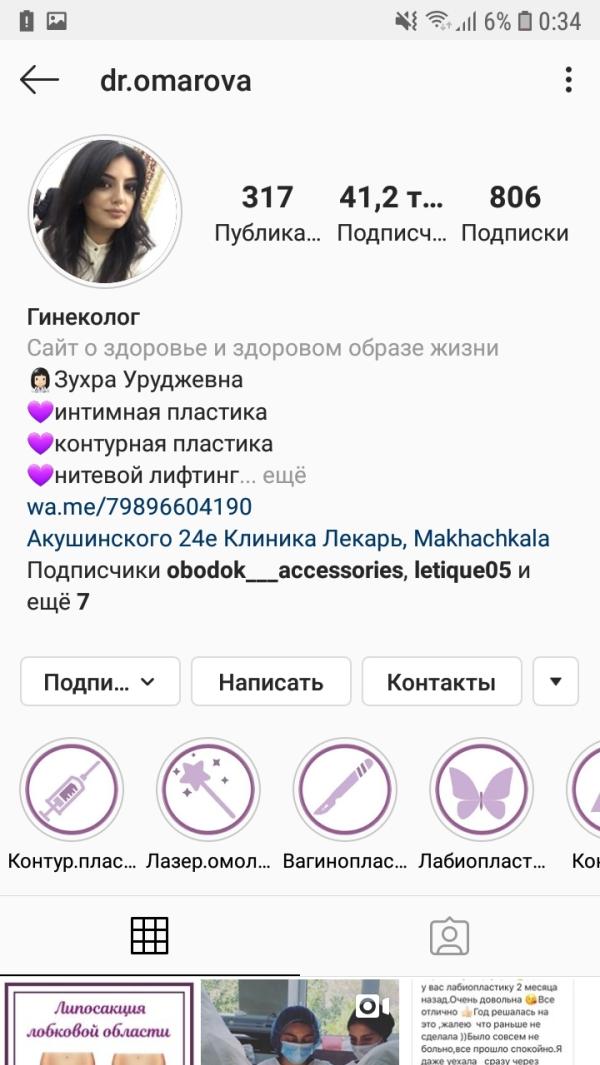Go back using the arrow icon
Screen dimensions: 600x1065
(x=40, y=80)
